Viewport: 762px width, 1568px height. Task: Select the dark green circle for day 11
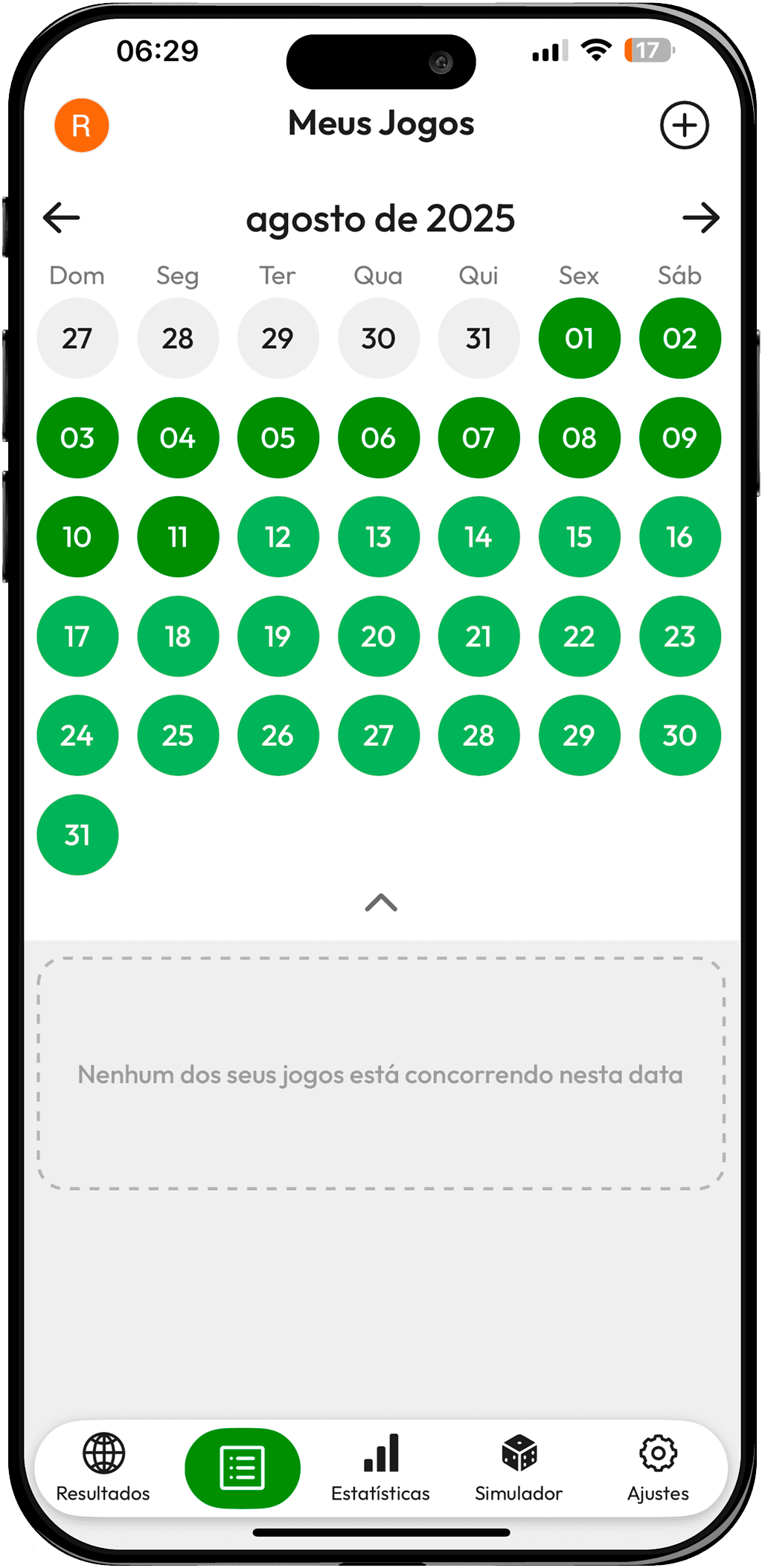click(177, 536)
